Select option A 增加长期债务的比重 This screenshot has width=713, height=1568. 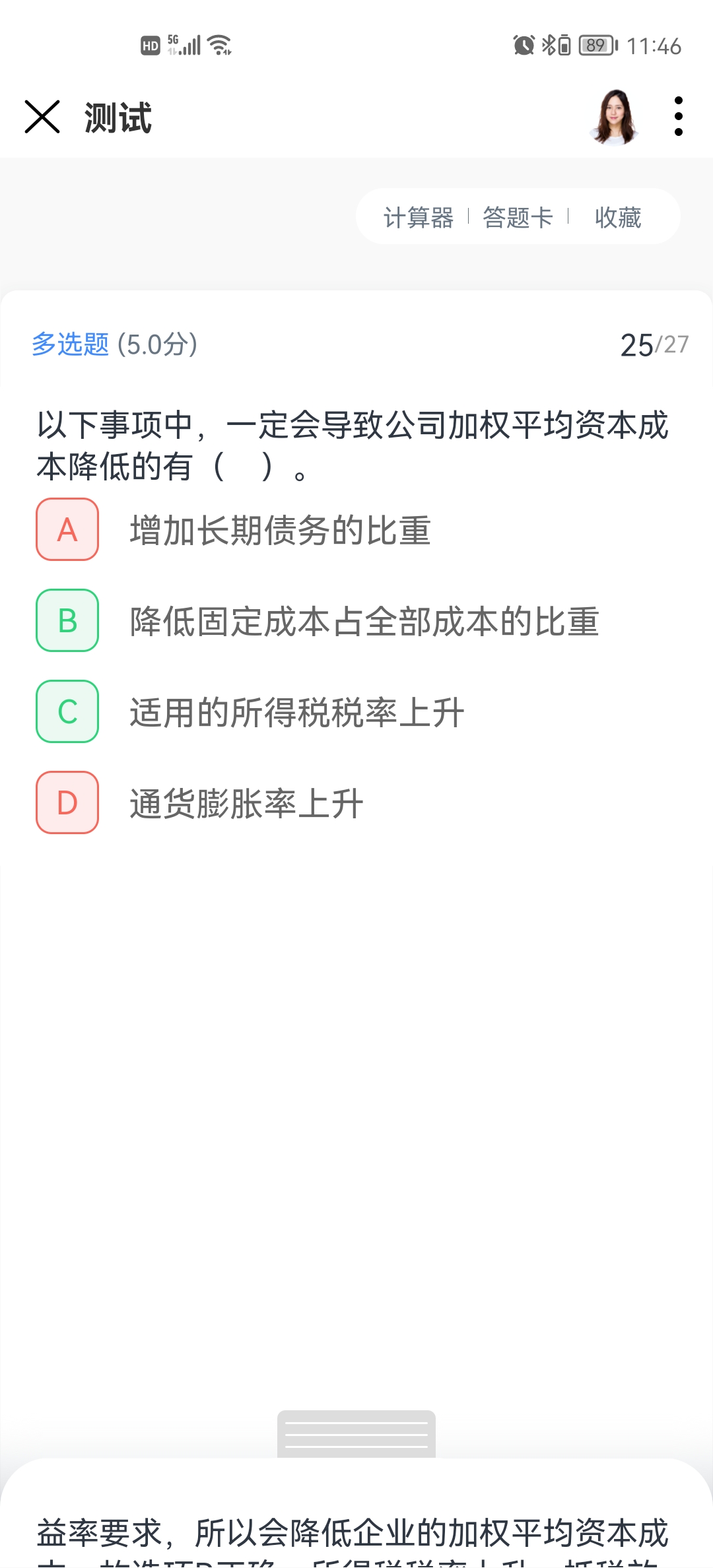coord(67,529)
